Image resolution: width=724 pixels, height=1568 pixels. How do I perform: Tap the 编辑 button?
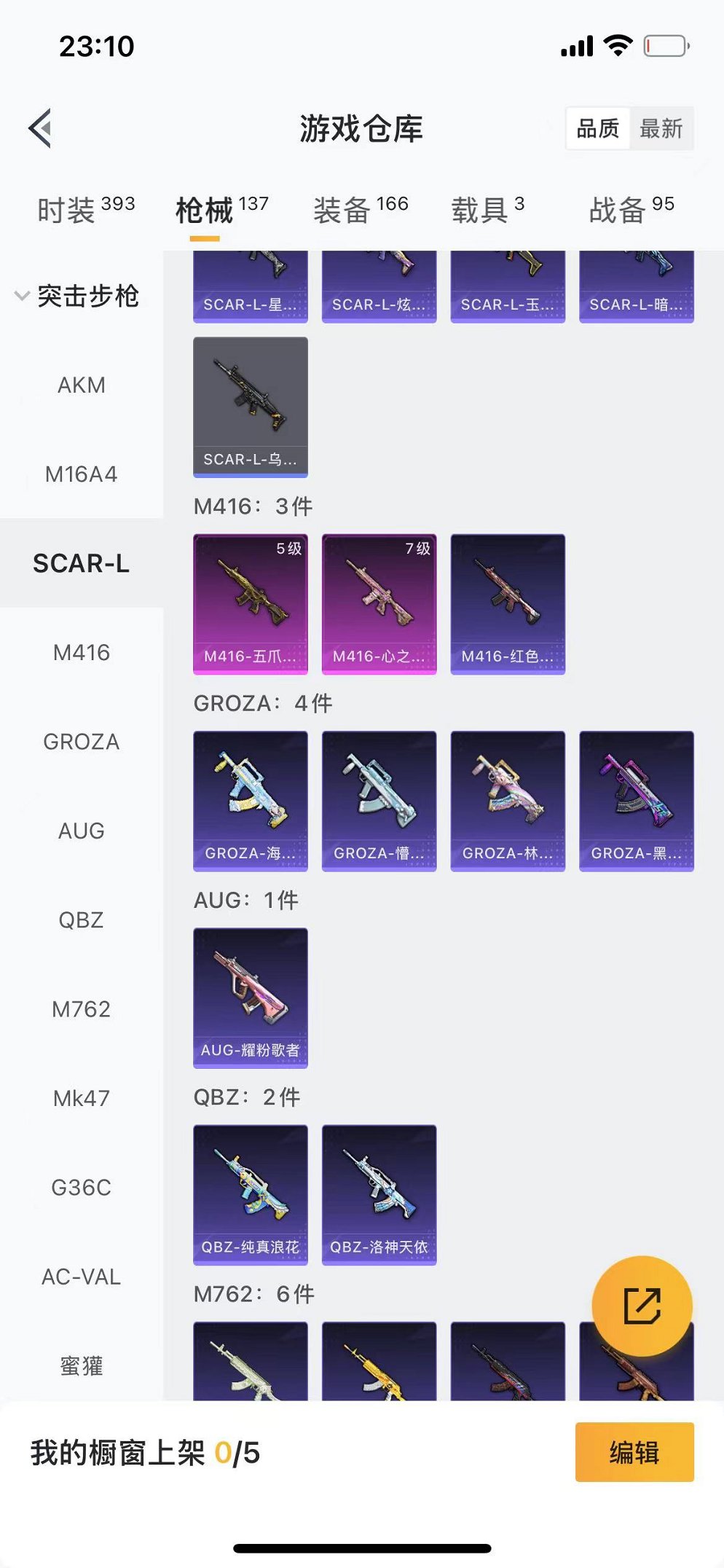634,1452
